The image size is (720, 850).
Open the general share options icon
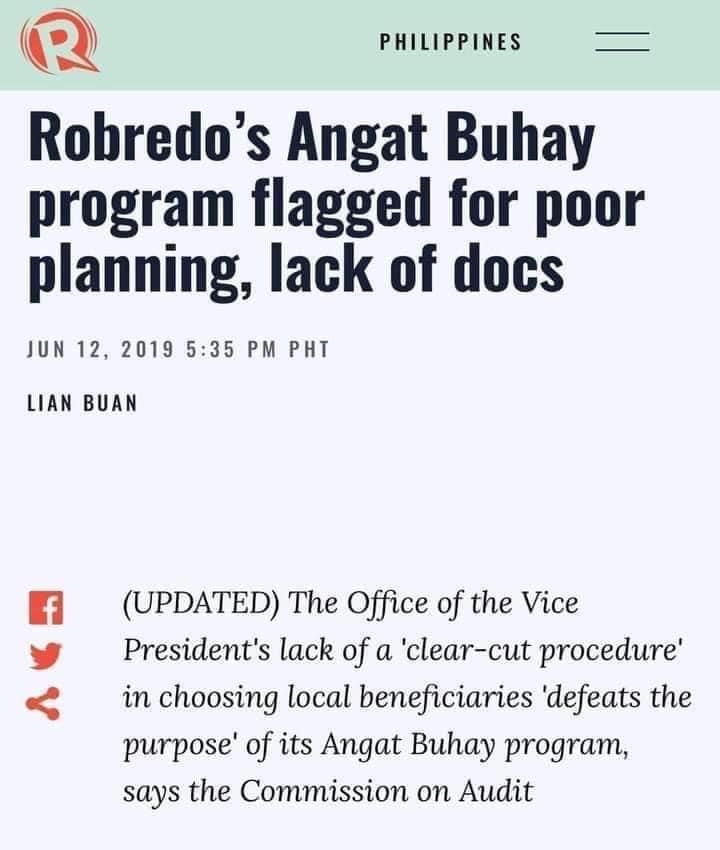[41, 705]
